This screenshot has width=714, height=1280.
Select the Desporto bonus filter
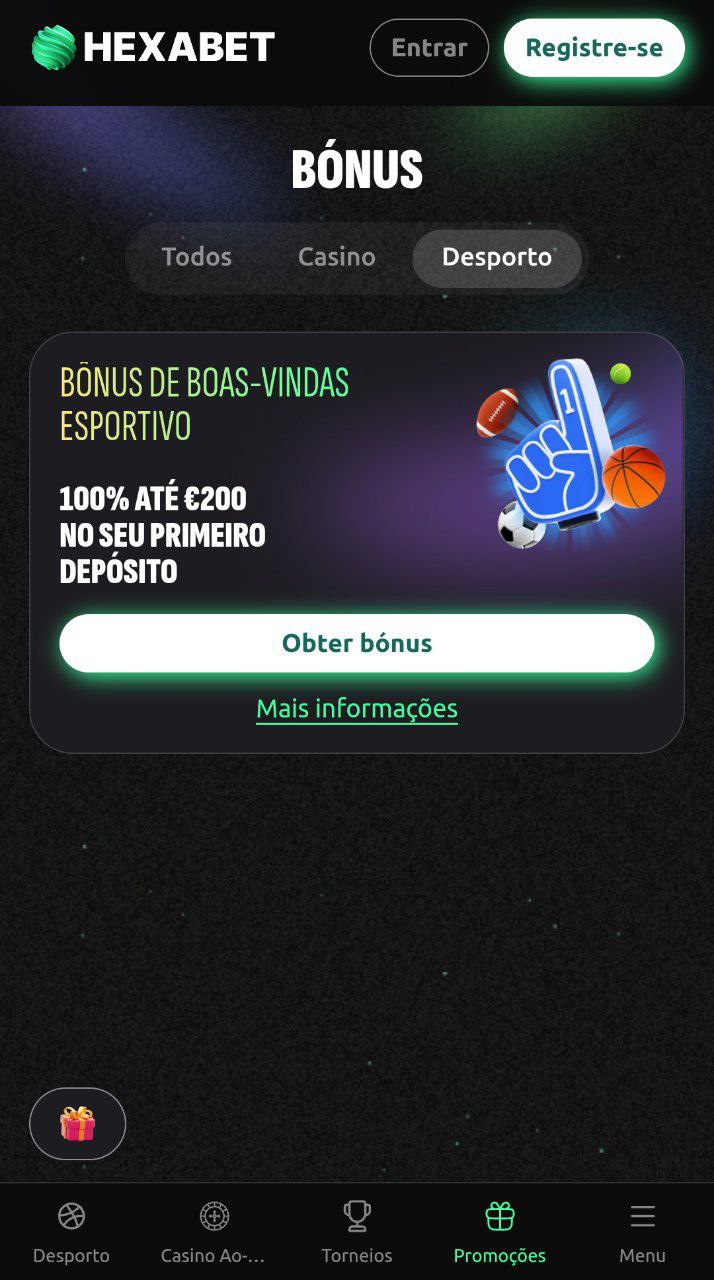coord(497,258)
